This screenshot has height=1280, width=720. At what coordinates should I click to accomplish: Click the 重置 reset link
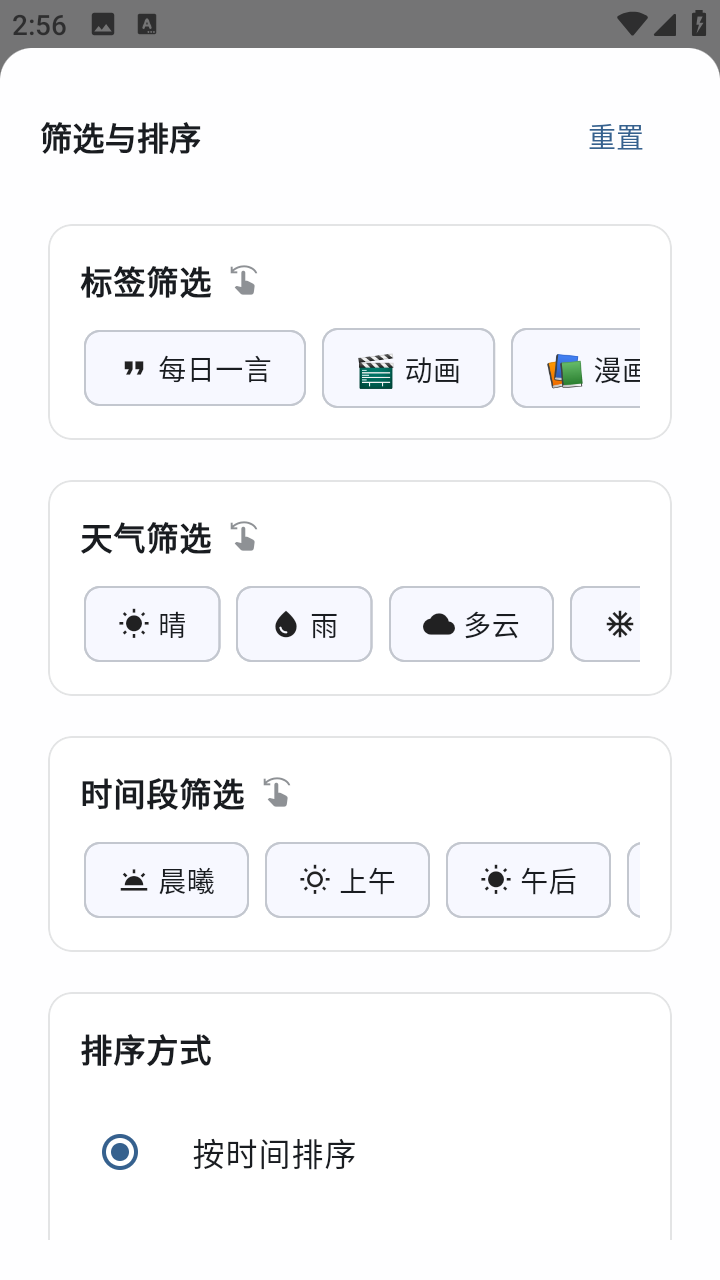point(615,137)
